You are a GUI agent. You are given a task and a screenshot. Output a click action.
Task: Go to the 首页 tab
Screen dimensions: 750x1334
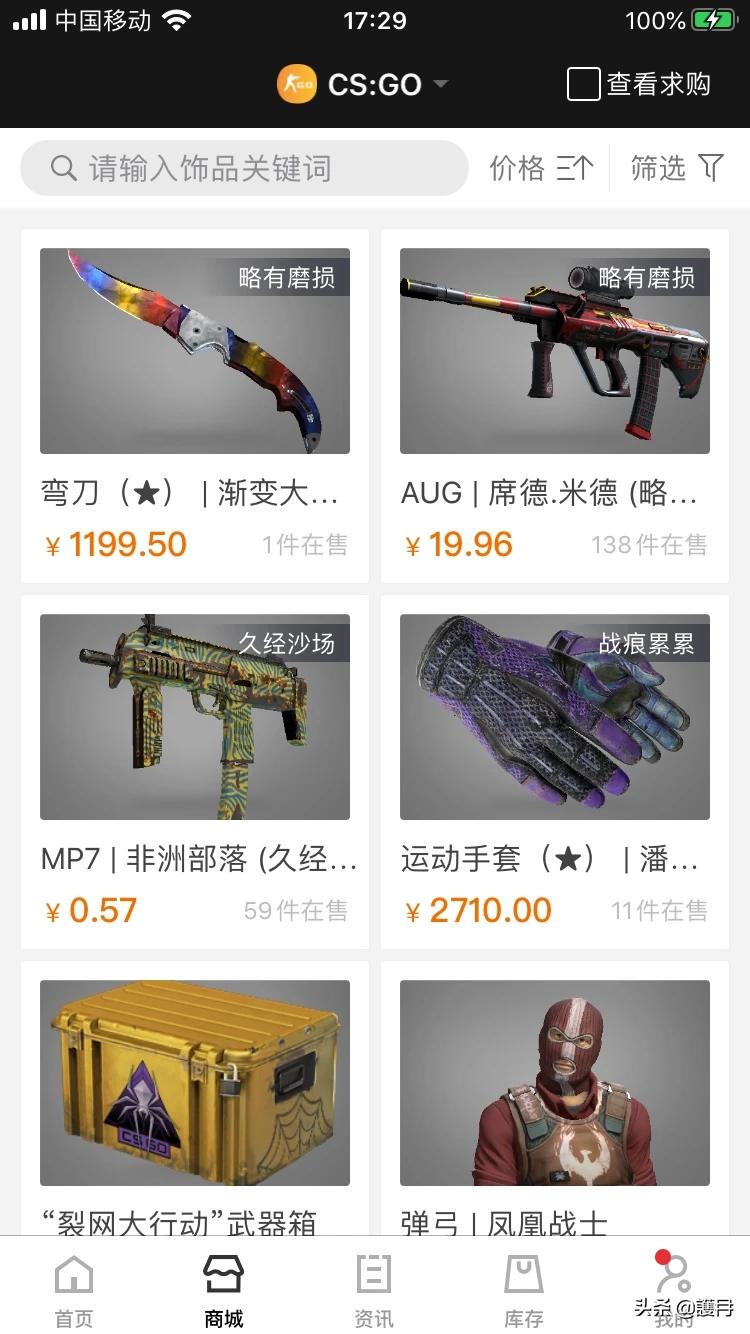tap(74, 1290)
